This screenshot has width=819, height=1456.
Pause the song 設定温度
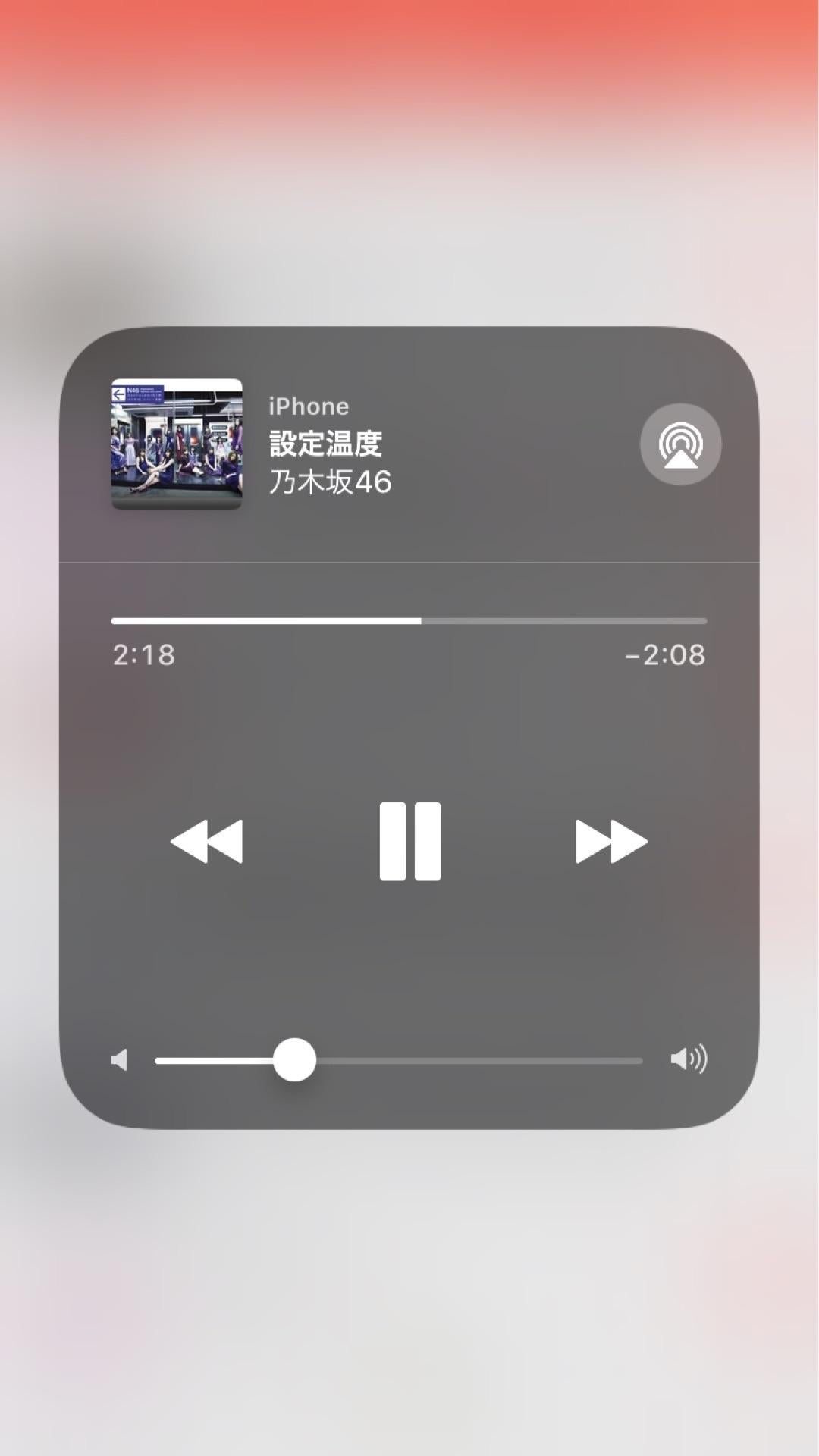pos(409,841)
